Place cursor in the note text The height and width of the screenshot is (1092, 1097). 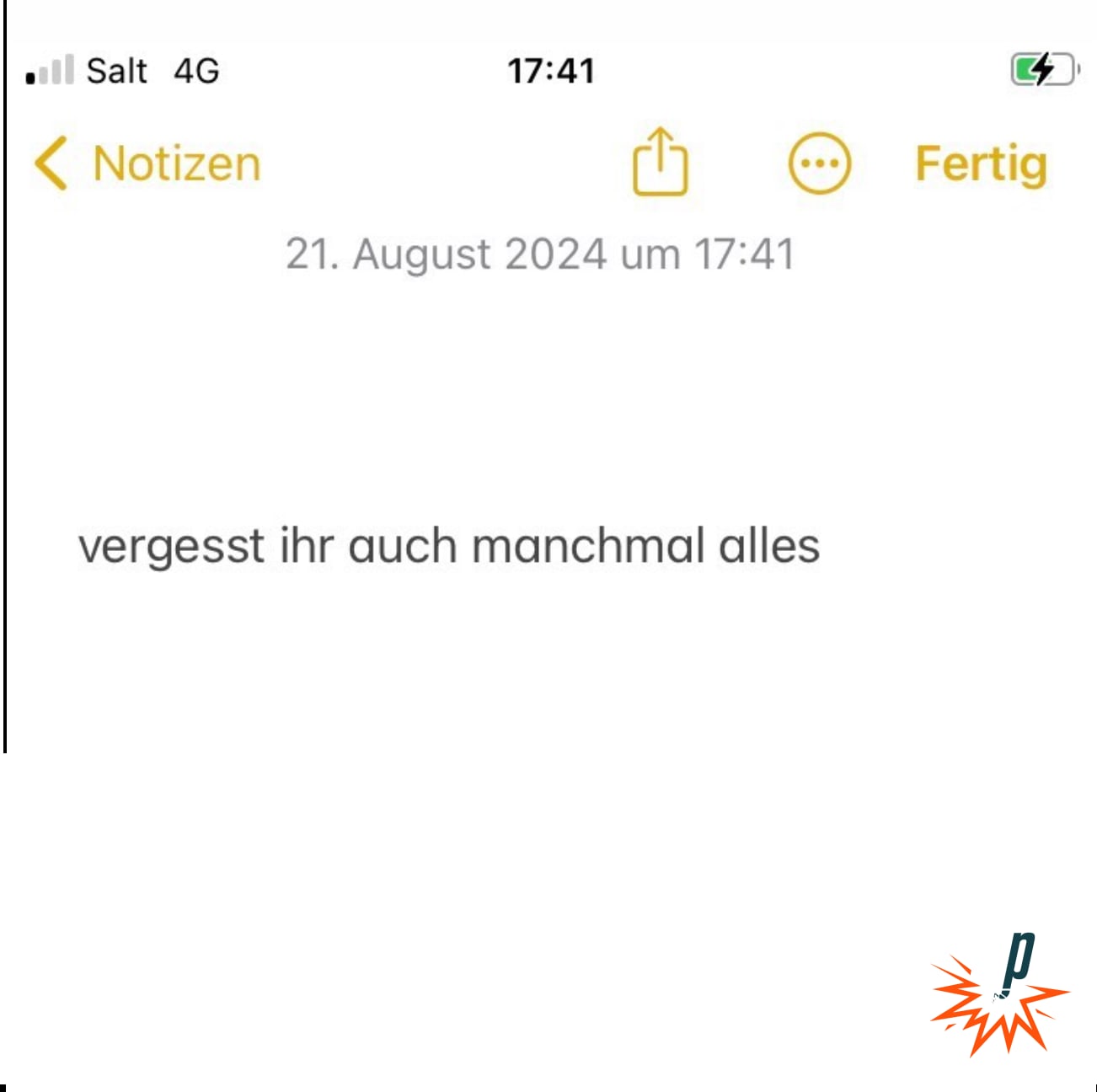(x=448, y=546)
